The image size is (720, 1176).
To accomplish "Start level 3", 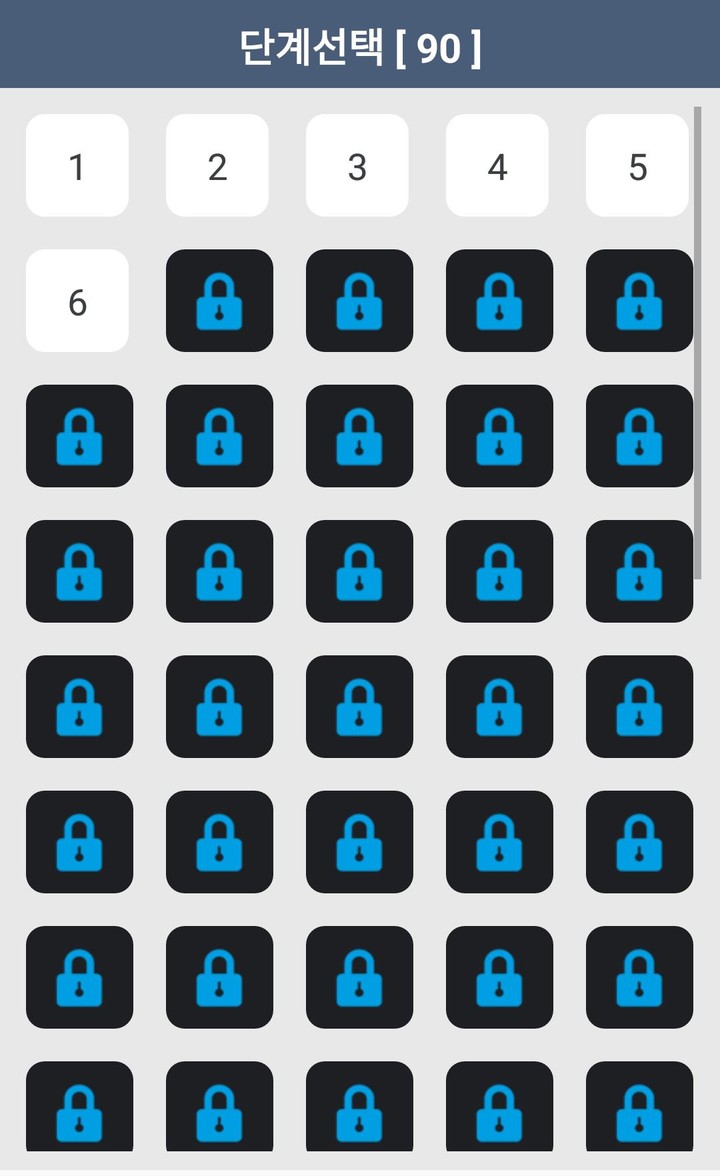I will 357,166.
